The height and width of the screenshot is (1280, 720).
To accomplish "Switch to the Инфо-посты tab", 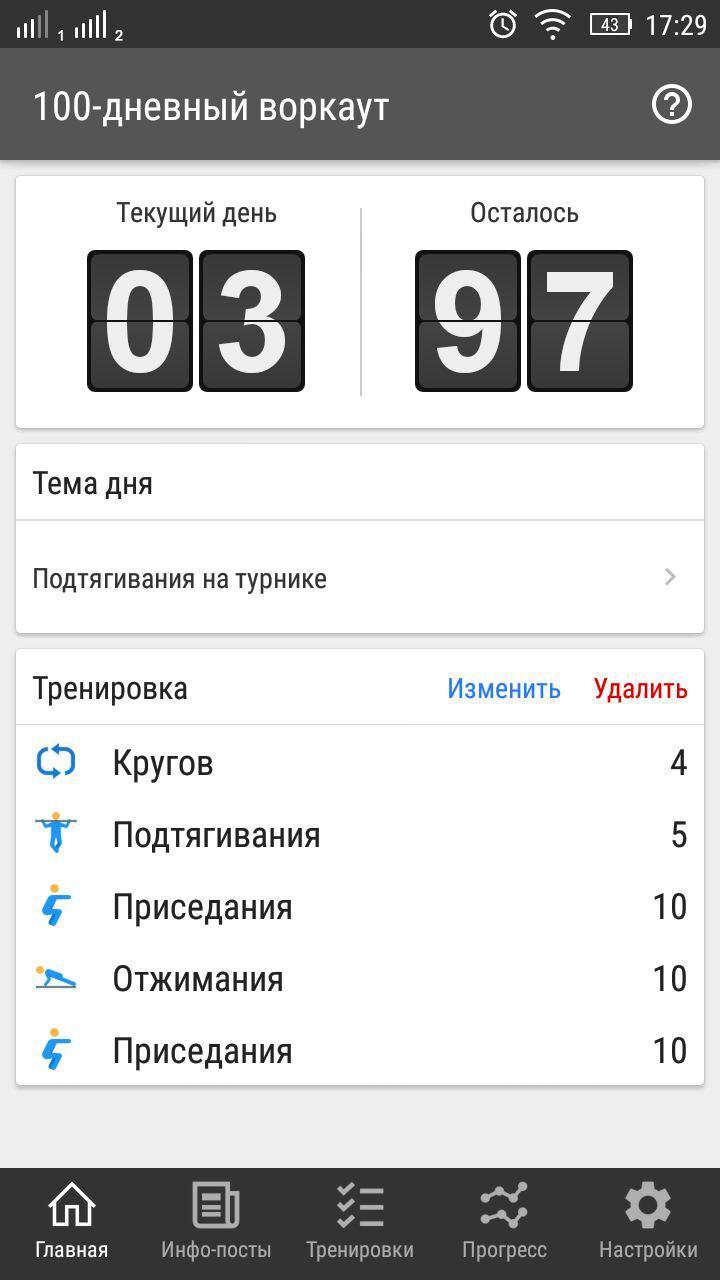I will pyautogui.click(x=216, y=1222).
